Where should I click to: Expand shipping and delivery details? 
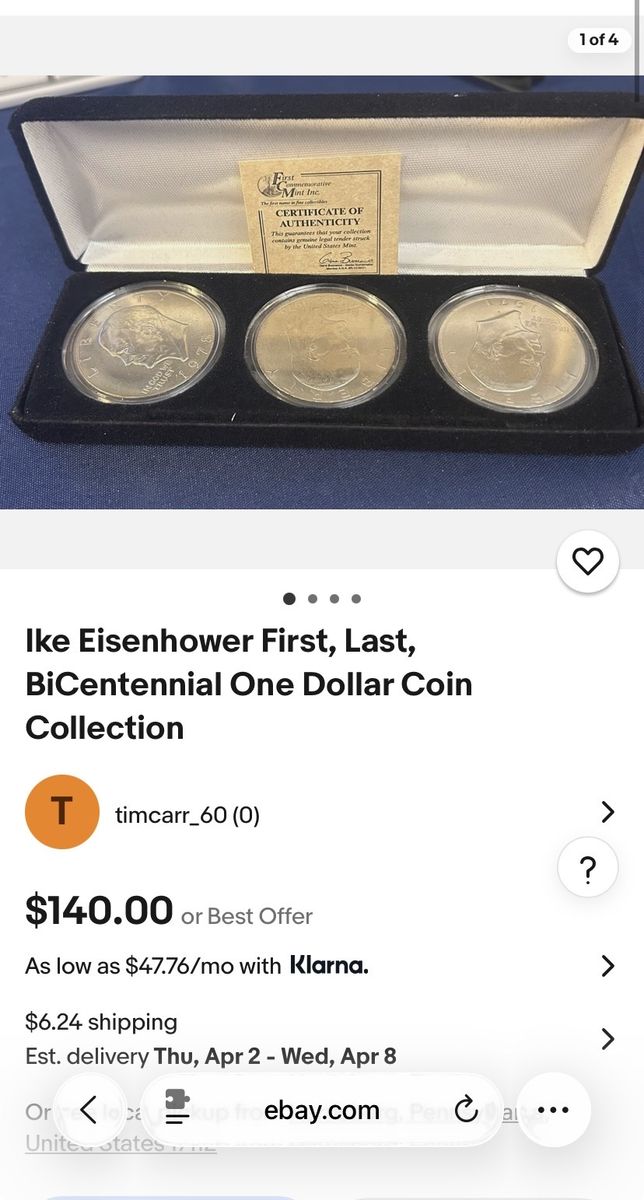point(606,1038)
